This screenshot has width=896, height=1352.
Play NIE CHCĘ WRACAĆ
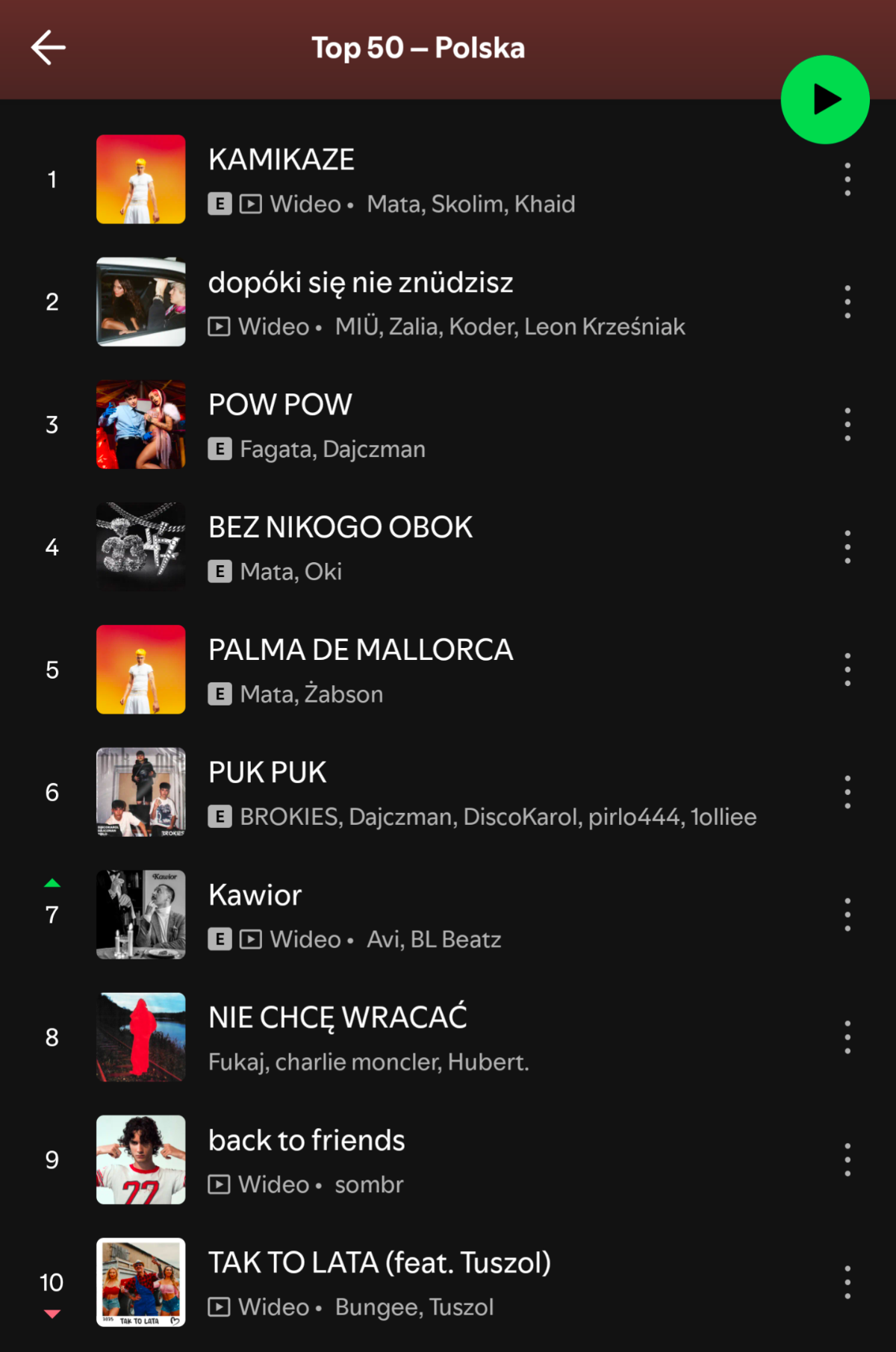(337, 1018)
